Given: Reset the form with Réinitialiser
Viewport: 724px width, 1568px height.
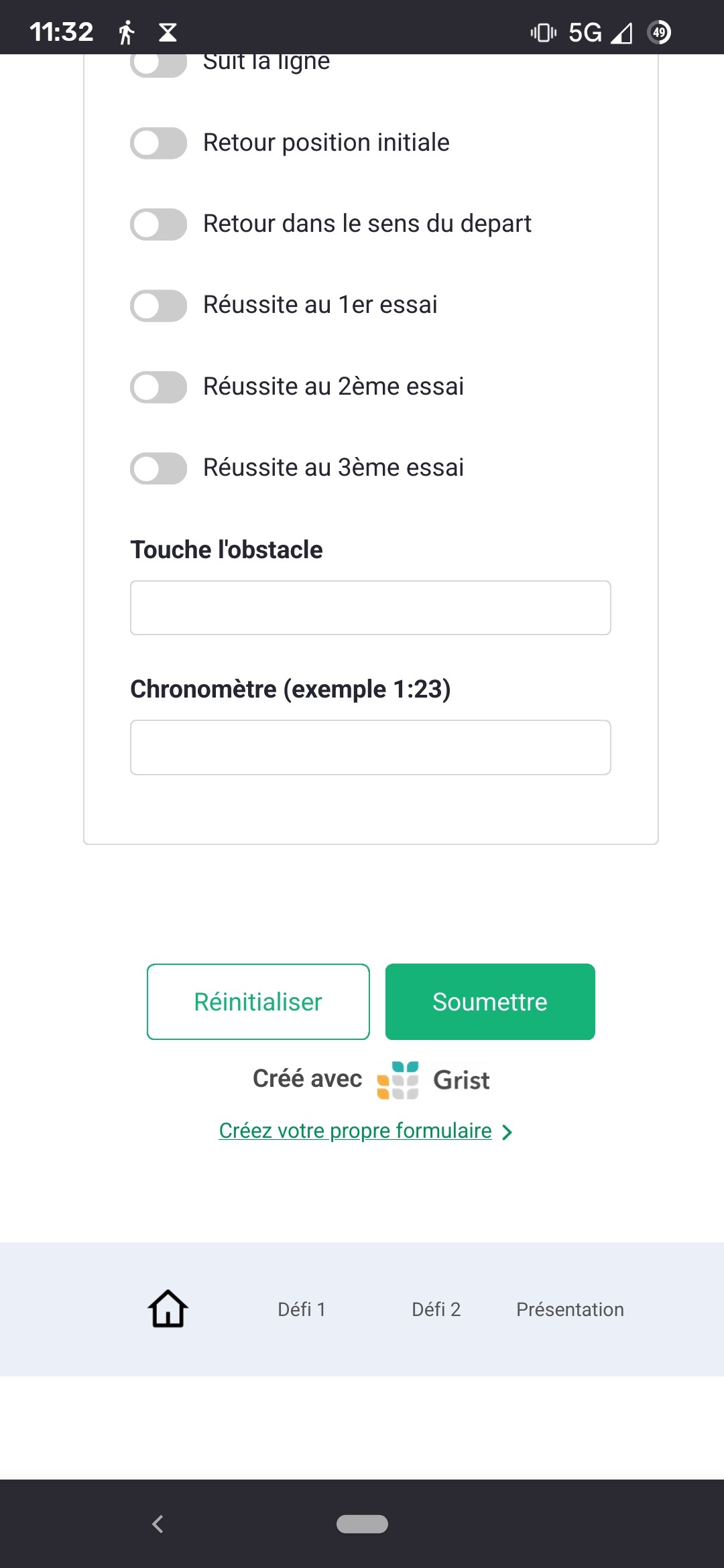Looking at the screenshot, I should tap(258, 1002).
